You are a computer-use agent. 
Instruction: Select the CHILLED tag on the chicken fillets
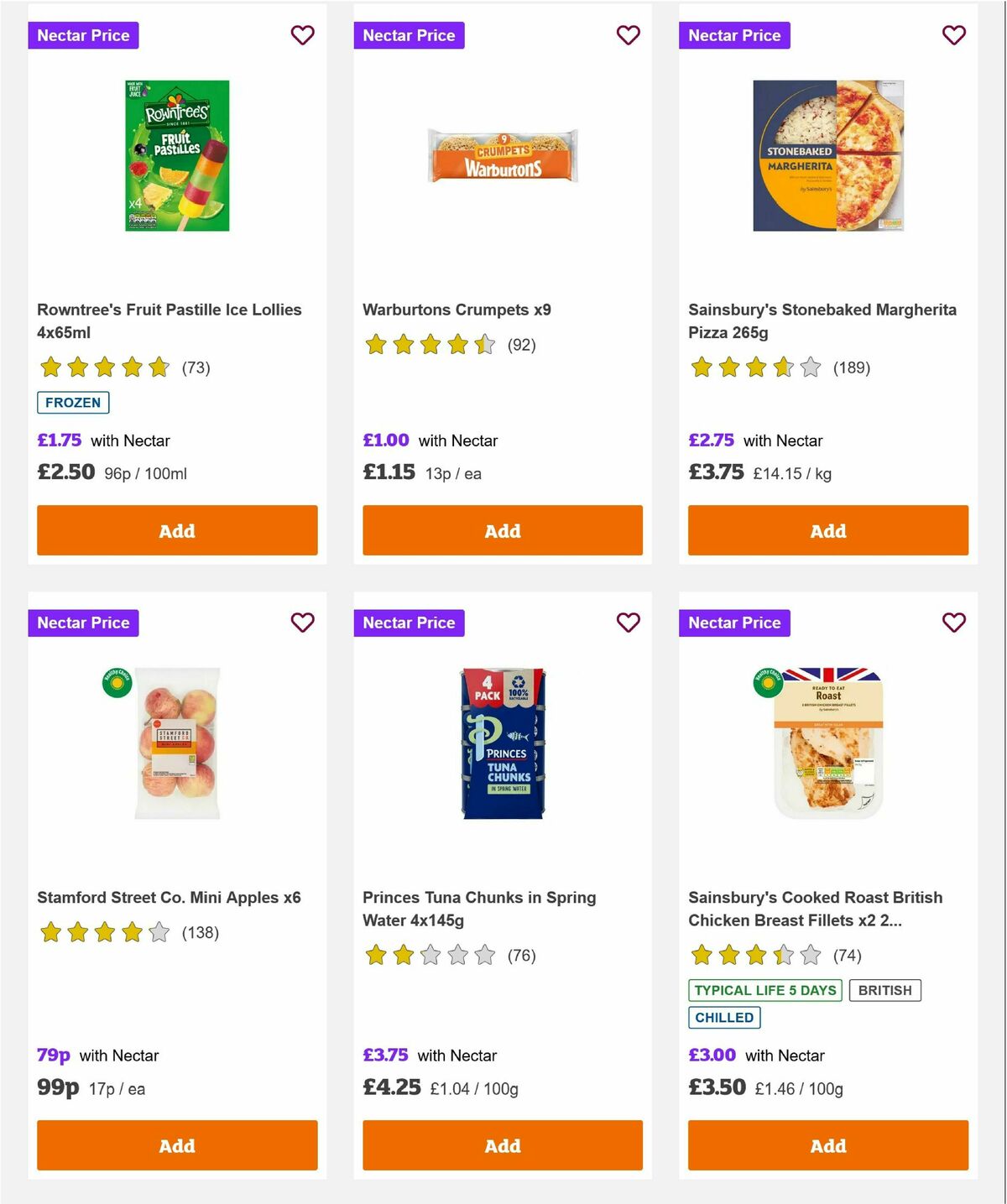tap(724, 1018)
